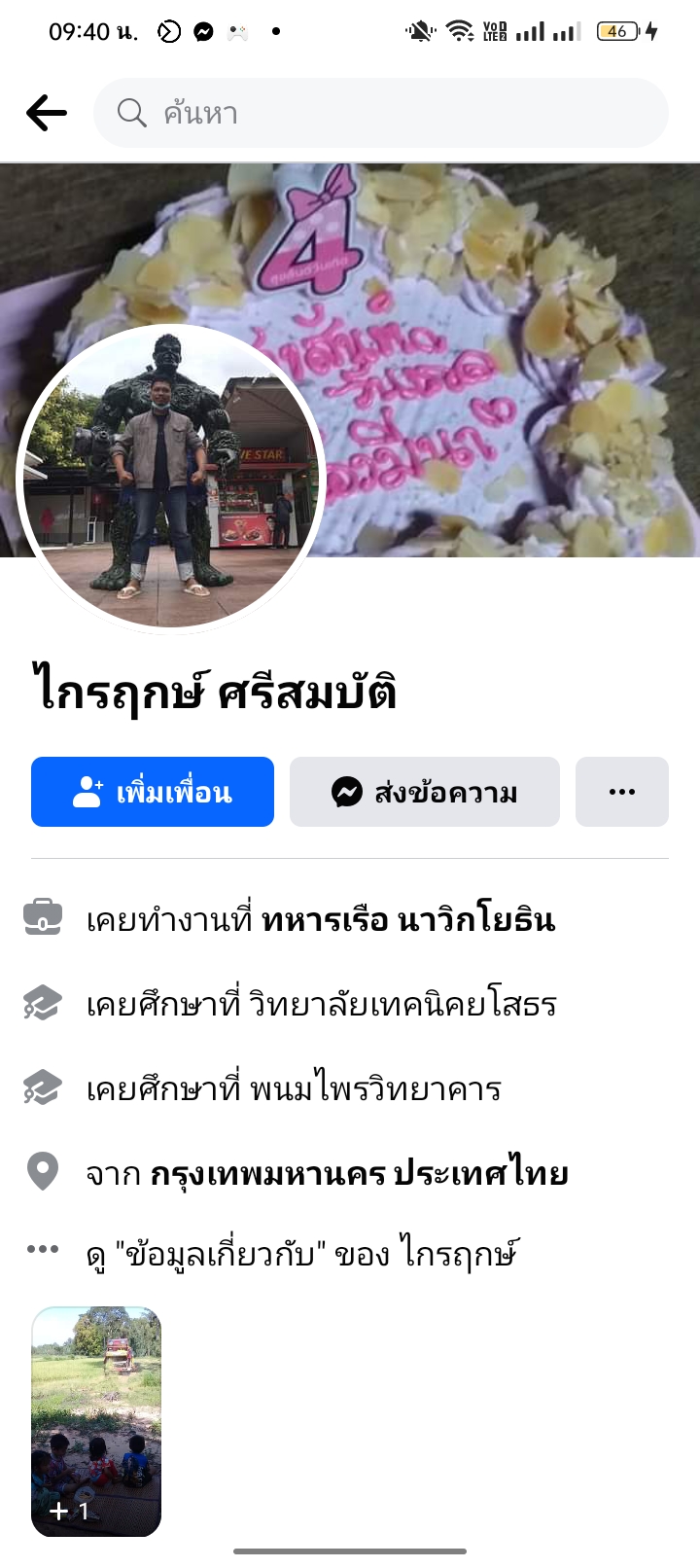See ข้อมูลเกี่ยวกับ details of ไกรฤกษ์
Viewport: 700px width, 1568px height.
point(301,1254)
